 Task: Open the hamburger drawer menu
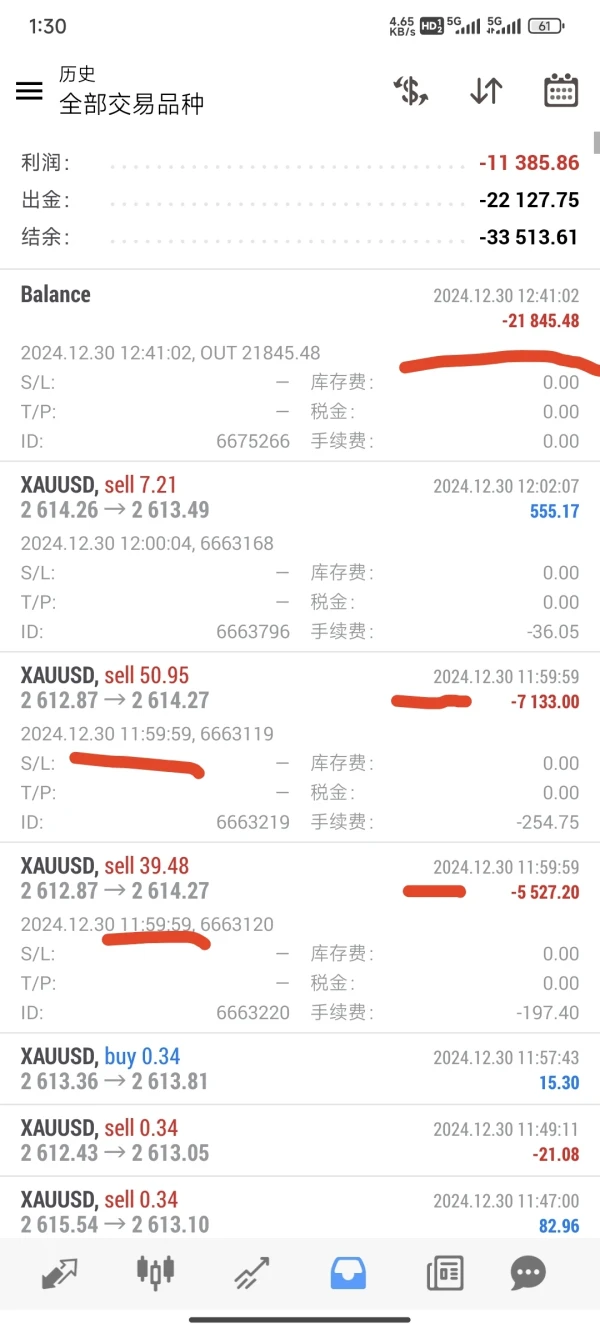click(x=30, y=91)
